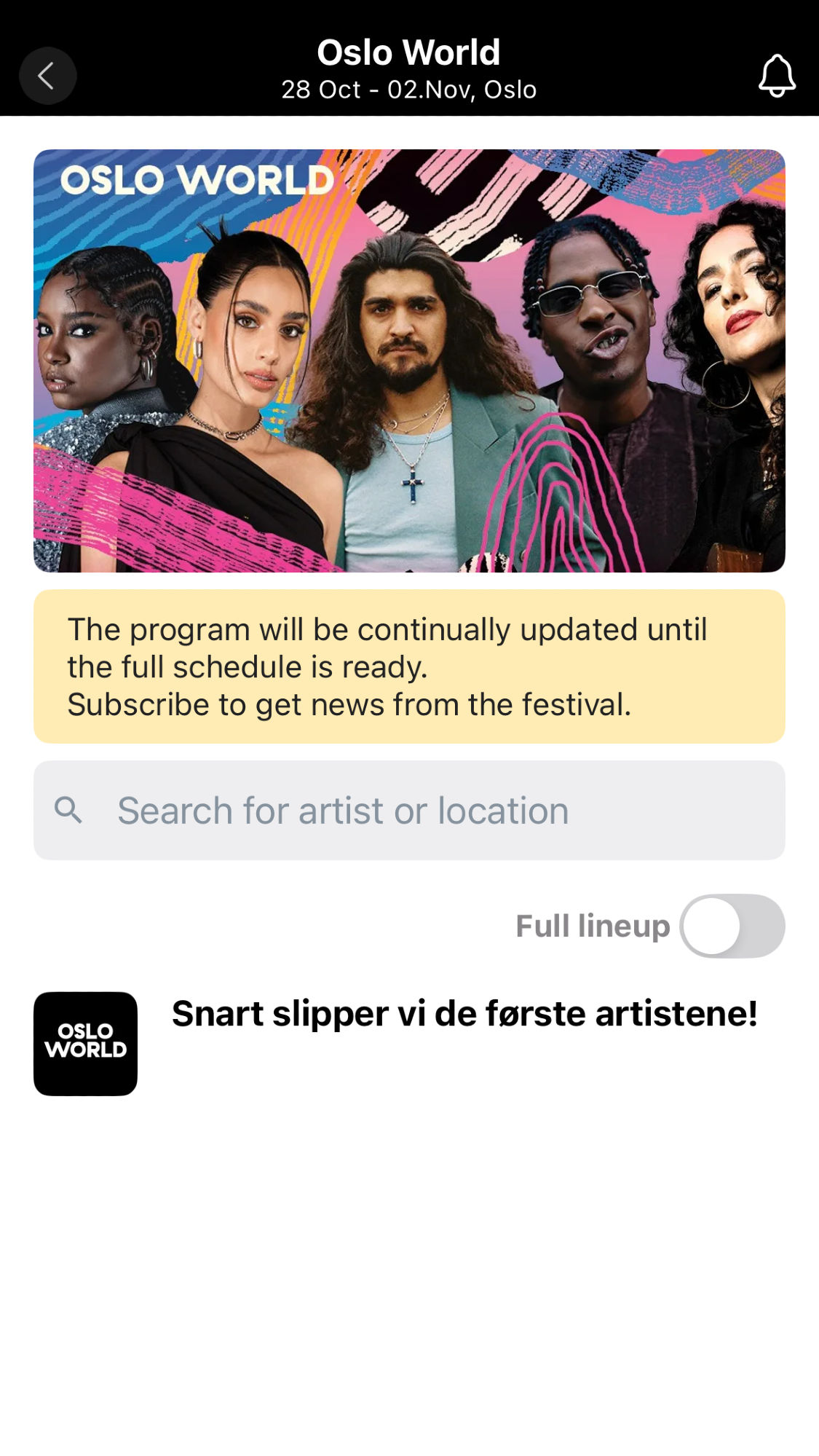
Task: Enable the Full lineup switch
Action: (x=732, y=926)
